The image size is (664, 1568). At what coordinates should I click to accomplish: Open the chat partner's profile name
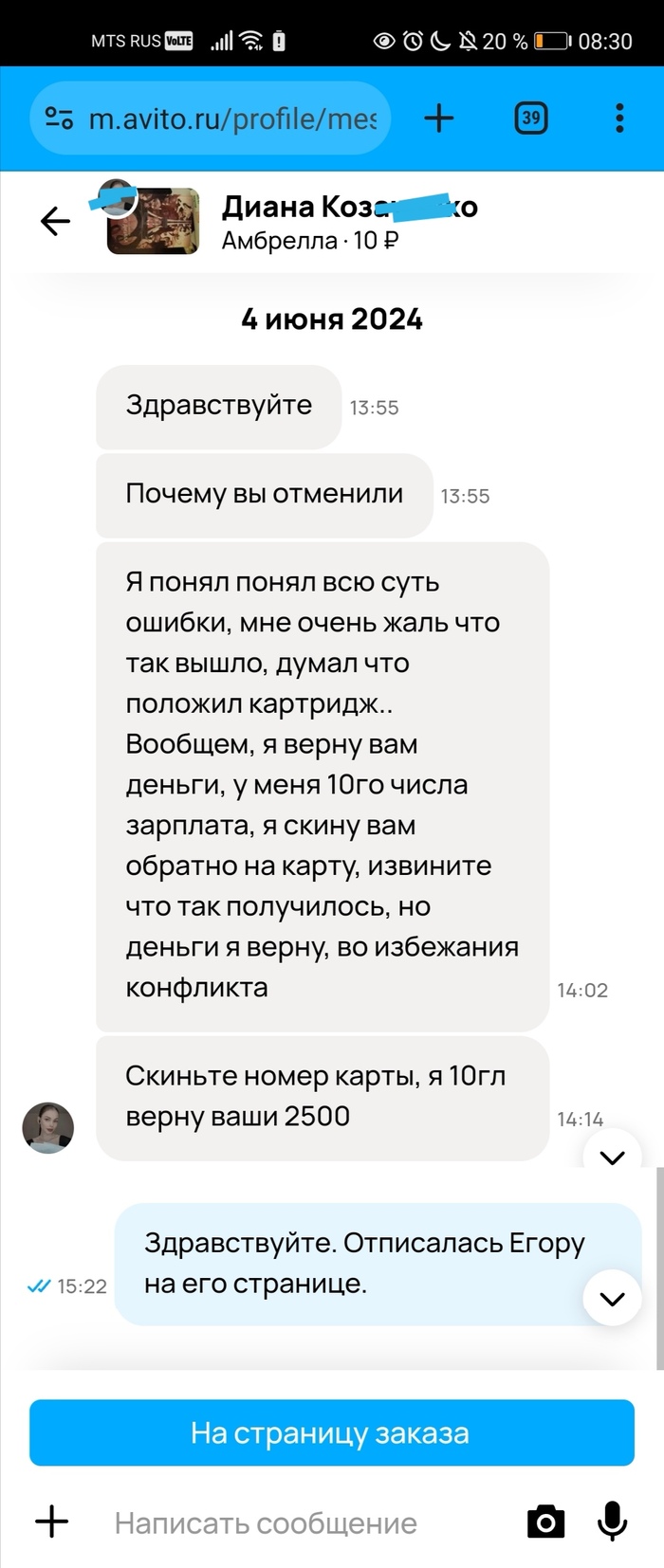click(348, 206)
